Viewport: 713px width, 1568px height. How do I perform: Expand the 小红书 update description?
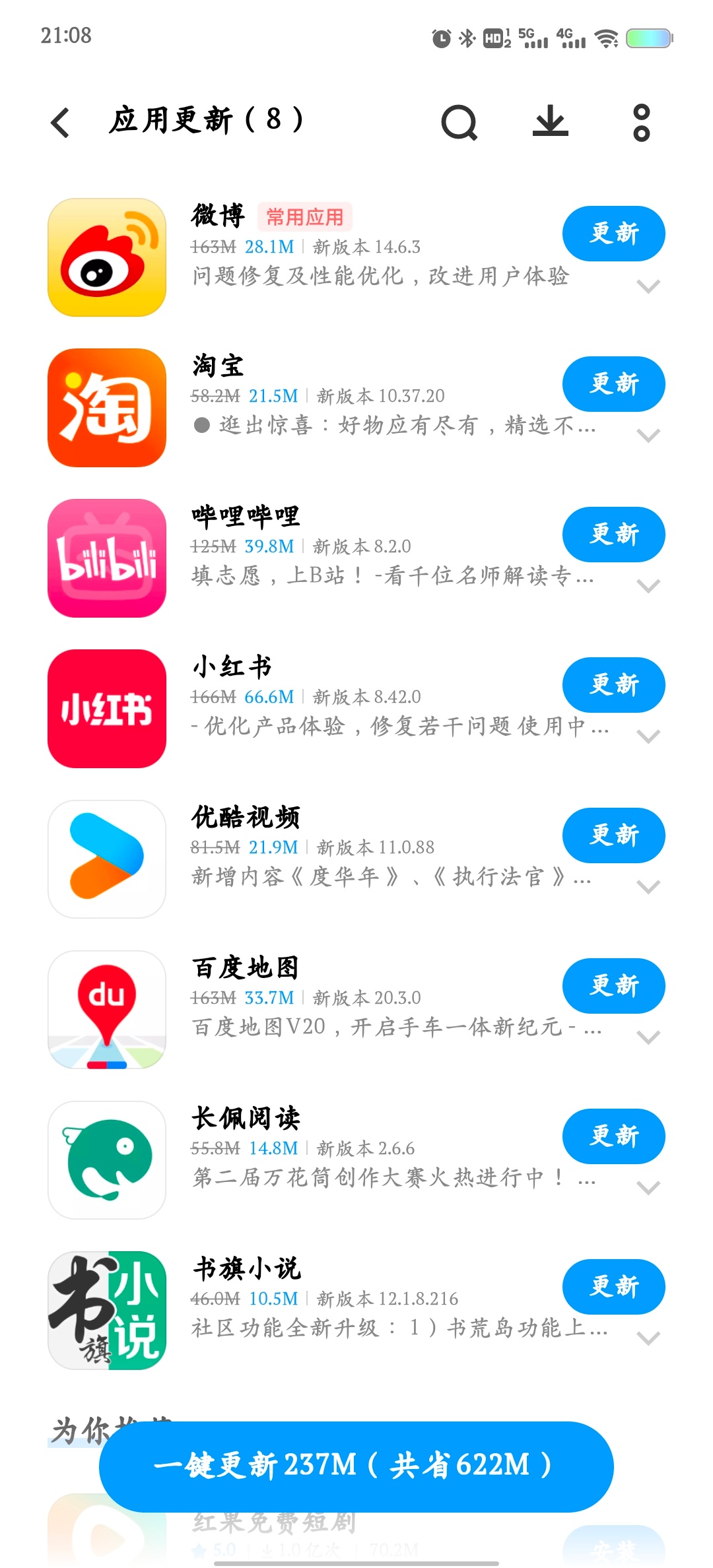point(648,736)
